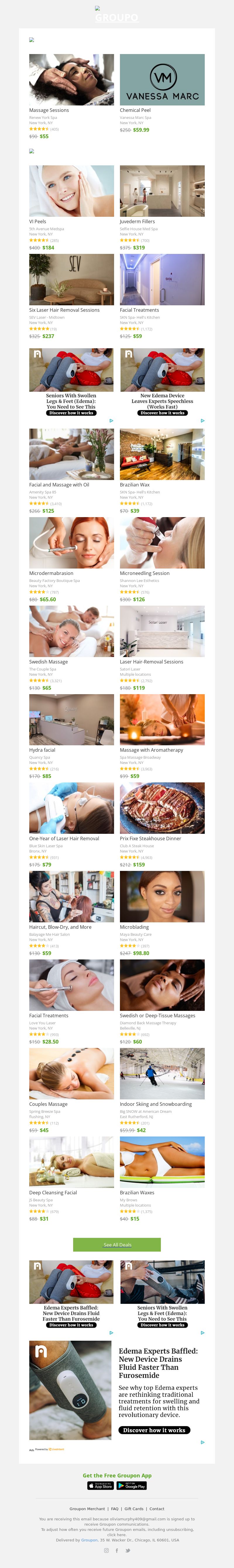234x1568 pixels.
Task: Open the Indoor Skiing and Snowboarding deal
Action: 162,1073
